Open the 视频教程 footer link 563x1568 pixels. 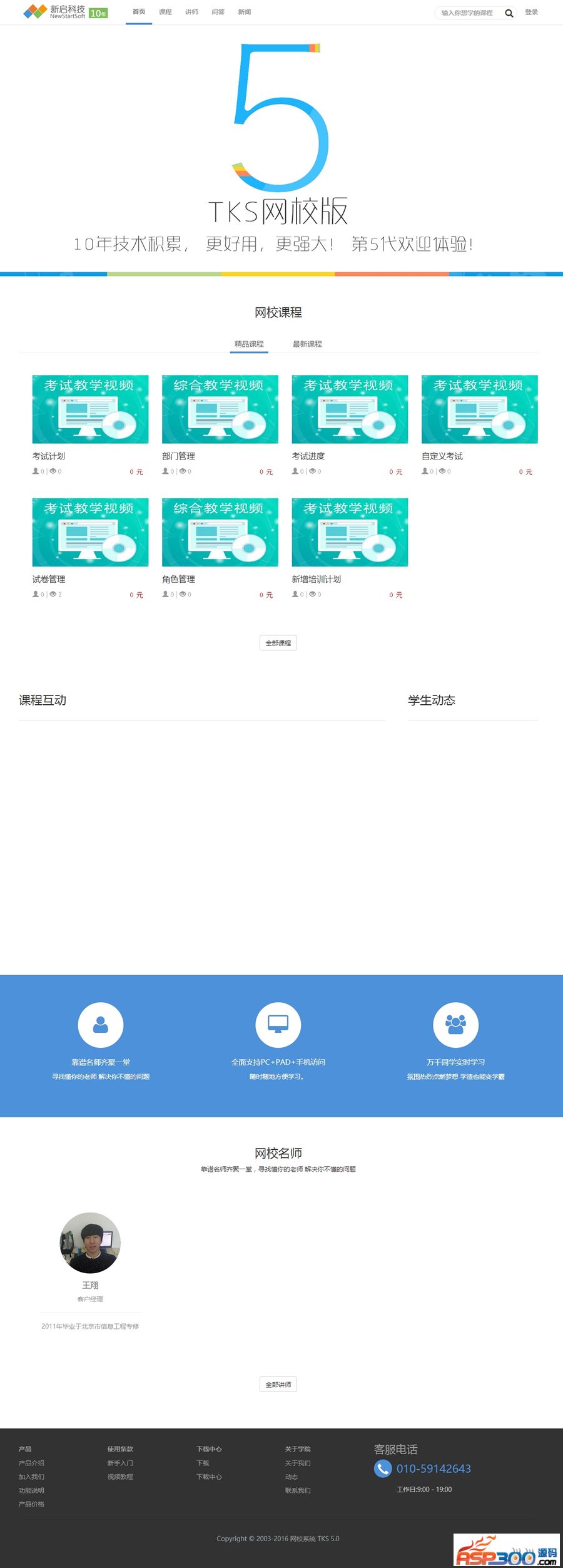pos(120,1477)
